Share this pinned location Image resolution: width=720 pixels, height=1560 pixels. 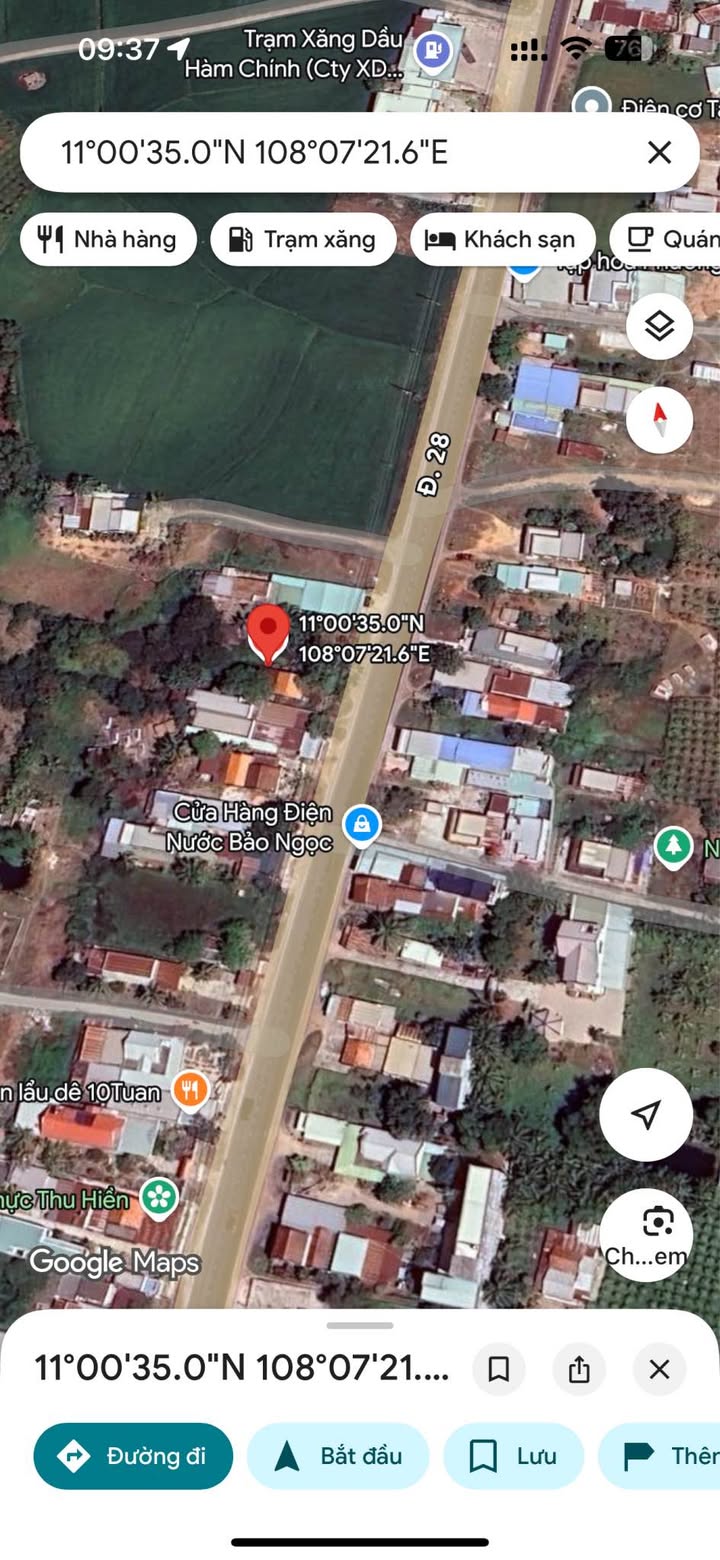[x=579, y=1368]
